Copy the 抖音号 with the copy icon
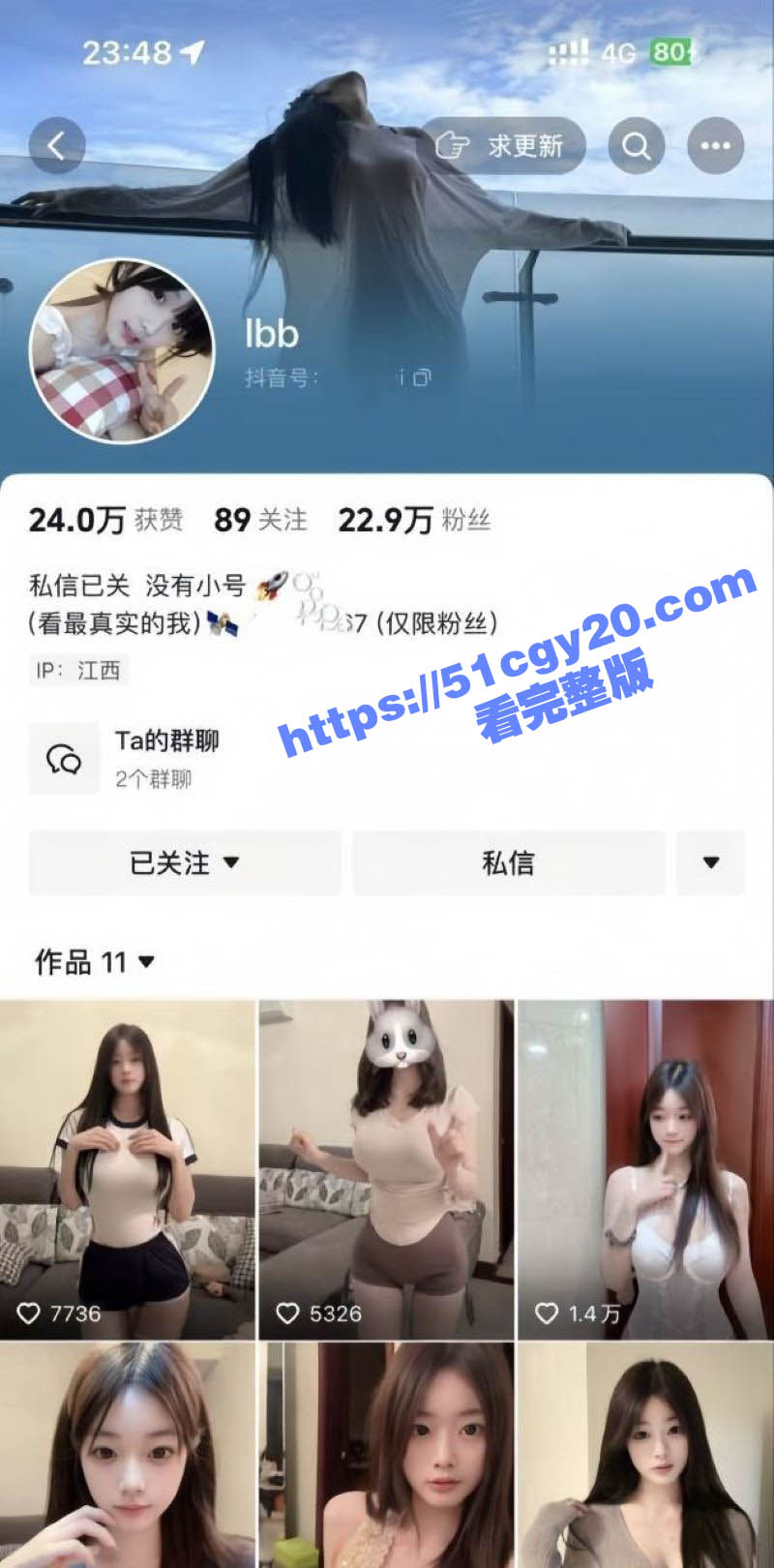774x1568 pixels. (422, 377)
